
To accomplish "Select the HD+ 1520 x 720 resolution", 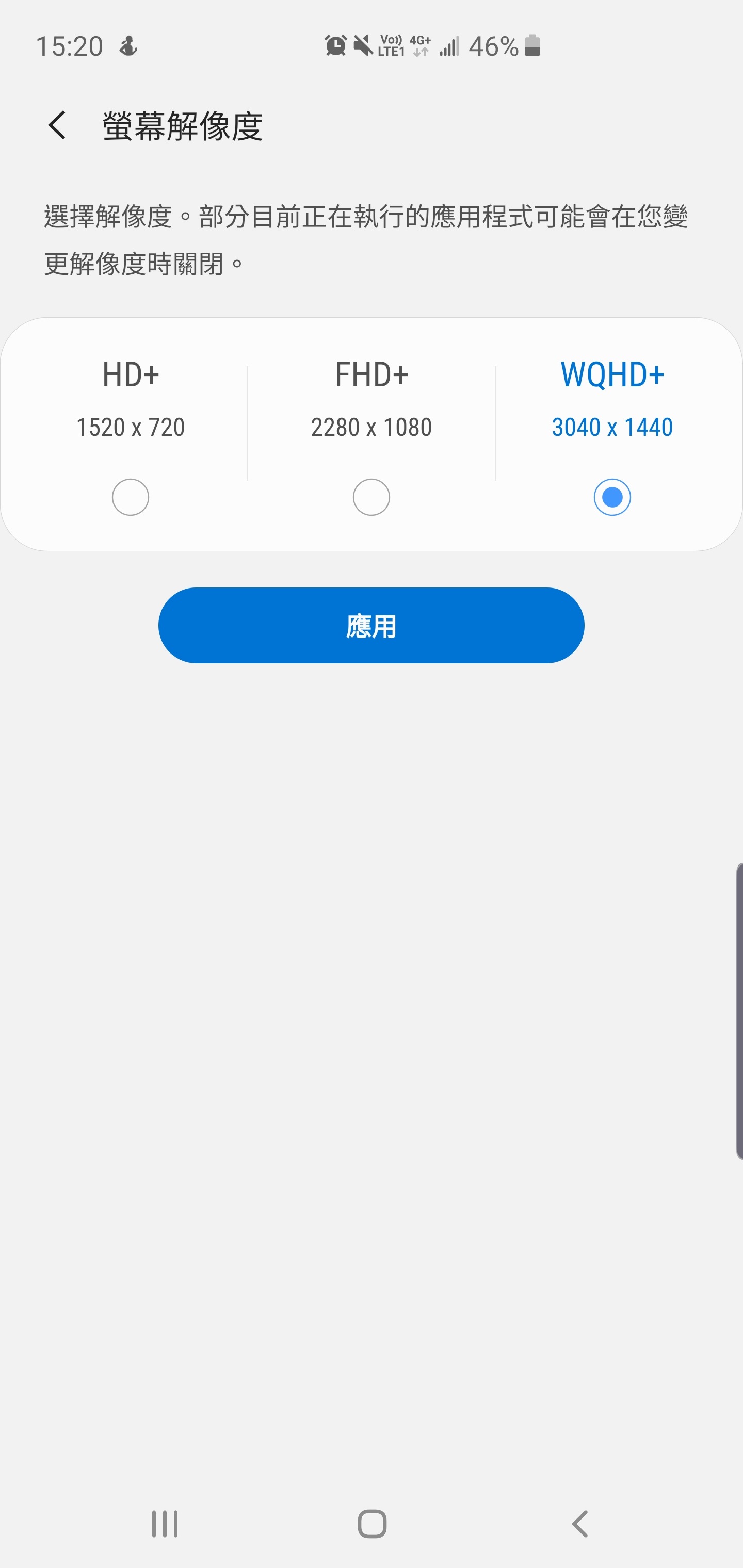I will pyautogui.click(x=131, y=497).
